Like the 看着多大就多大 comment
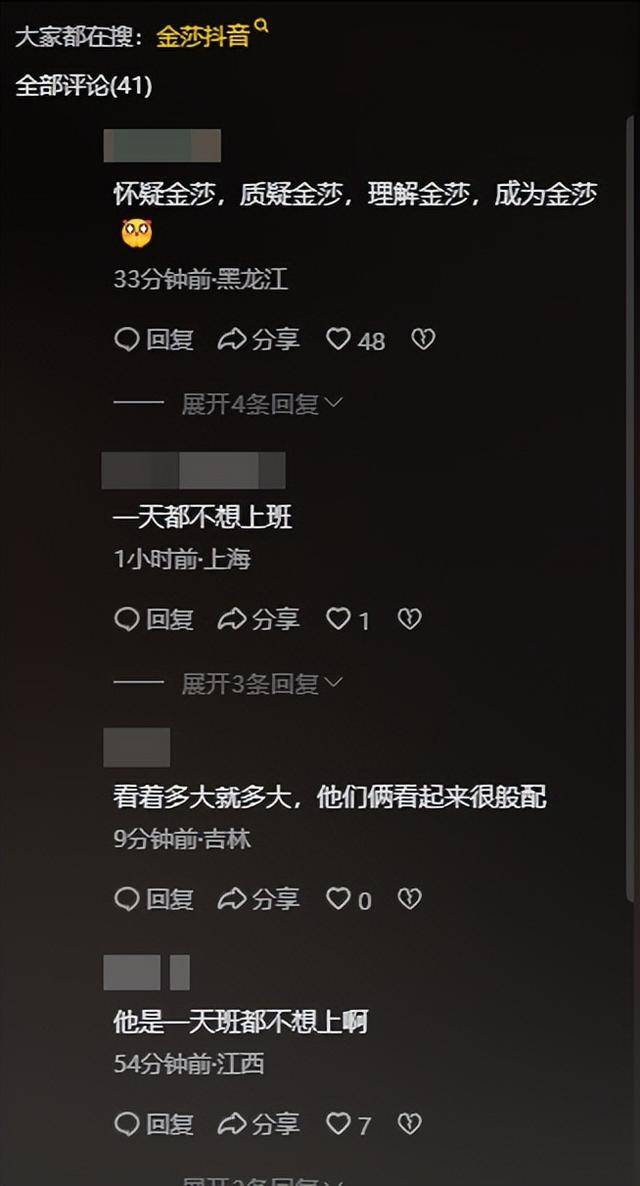 pos(340,899)
